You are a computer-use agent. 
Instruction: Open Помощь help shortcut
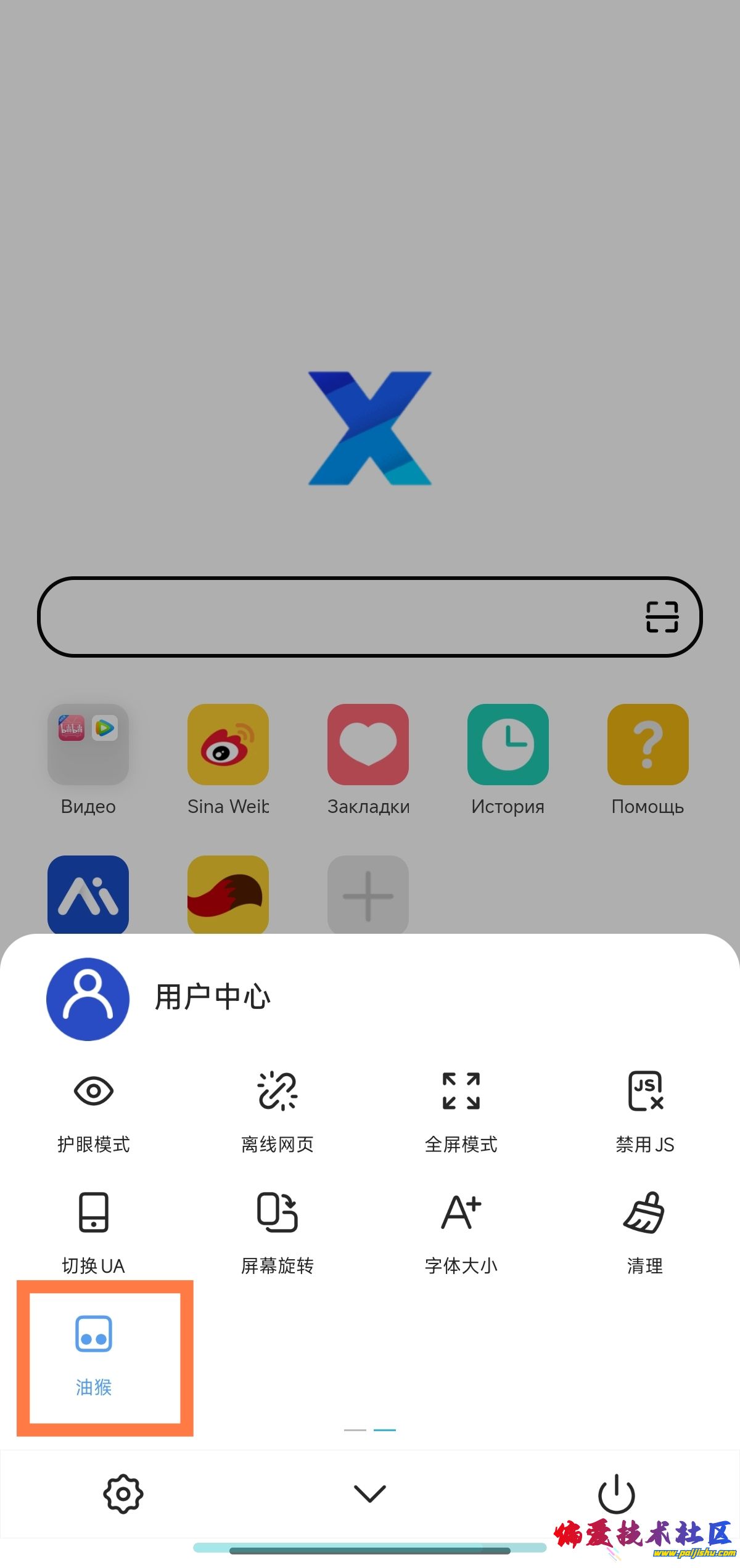647,745
